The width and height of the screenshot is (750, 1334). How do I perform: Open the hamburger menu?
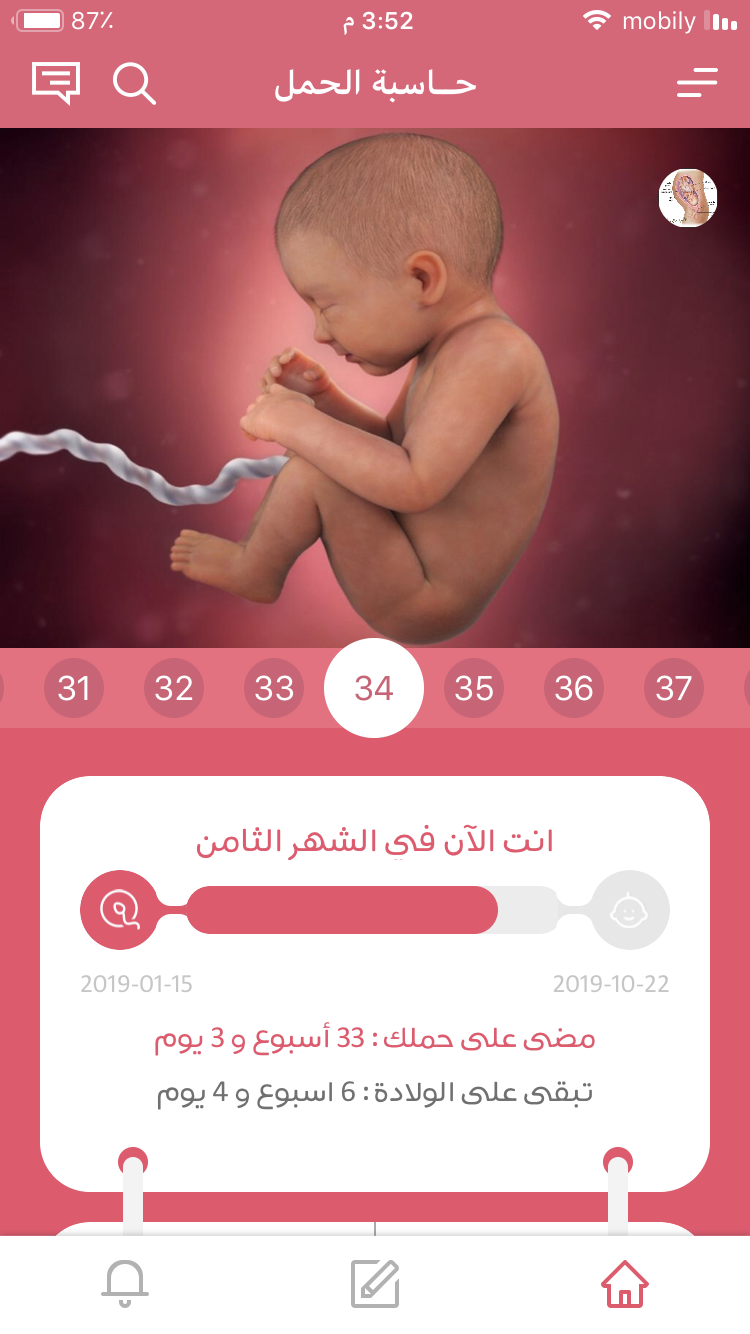click(x=697, y=83)
